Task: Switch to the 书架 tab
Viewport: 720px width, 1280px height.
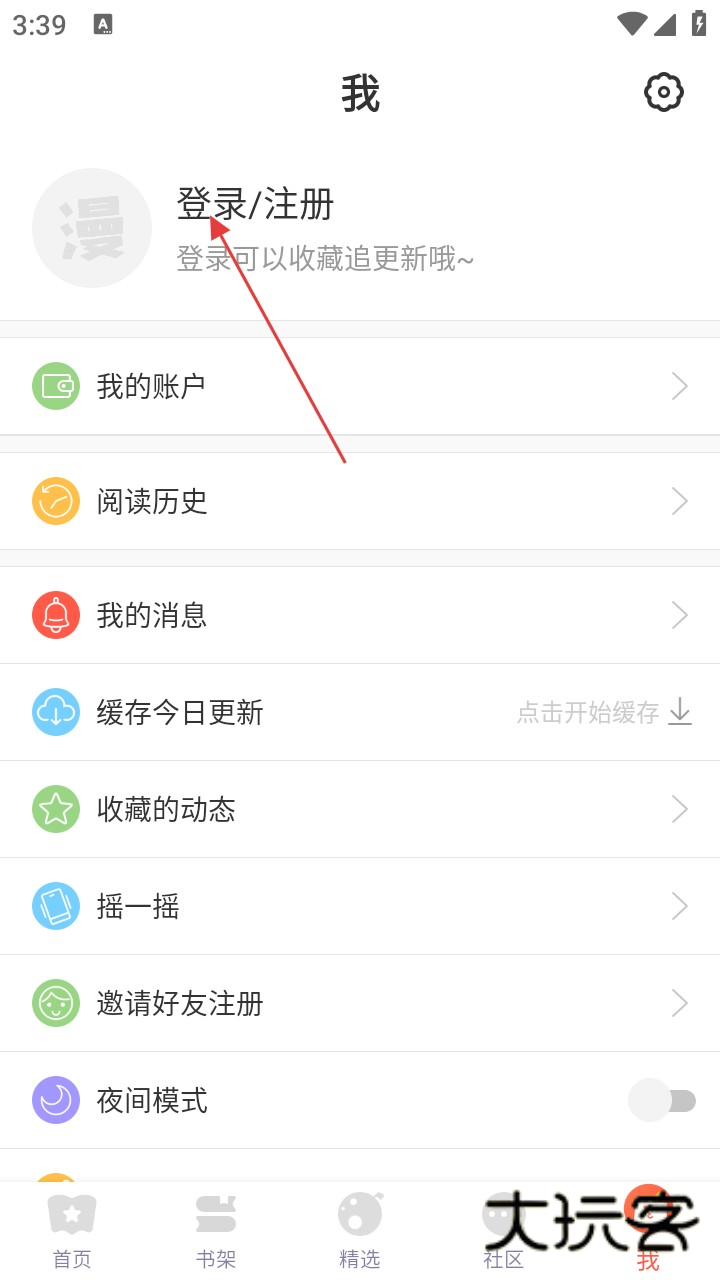Action: tap(216, 1232)
